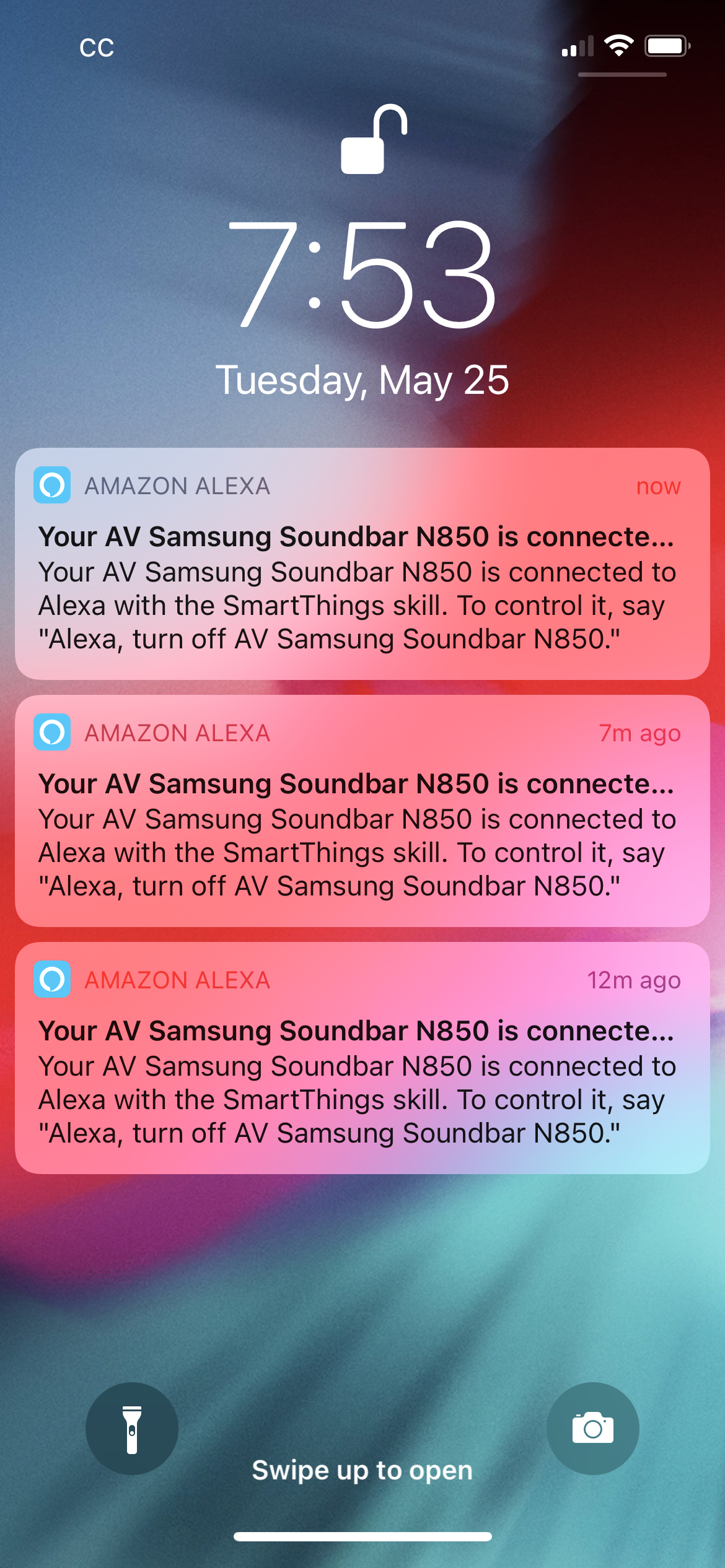Screen dimensions: 725x1568
Task: Open the Alexa notification from 7m ago
Action: (362, 811)
